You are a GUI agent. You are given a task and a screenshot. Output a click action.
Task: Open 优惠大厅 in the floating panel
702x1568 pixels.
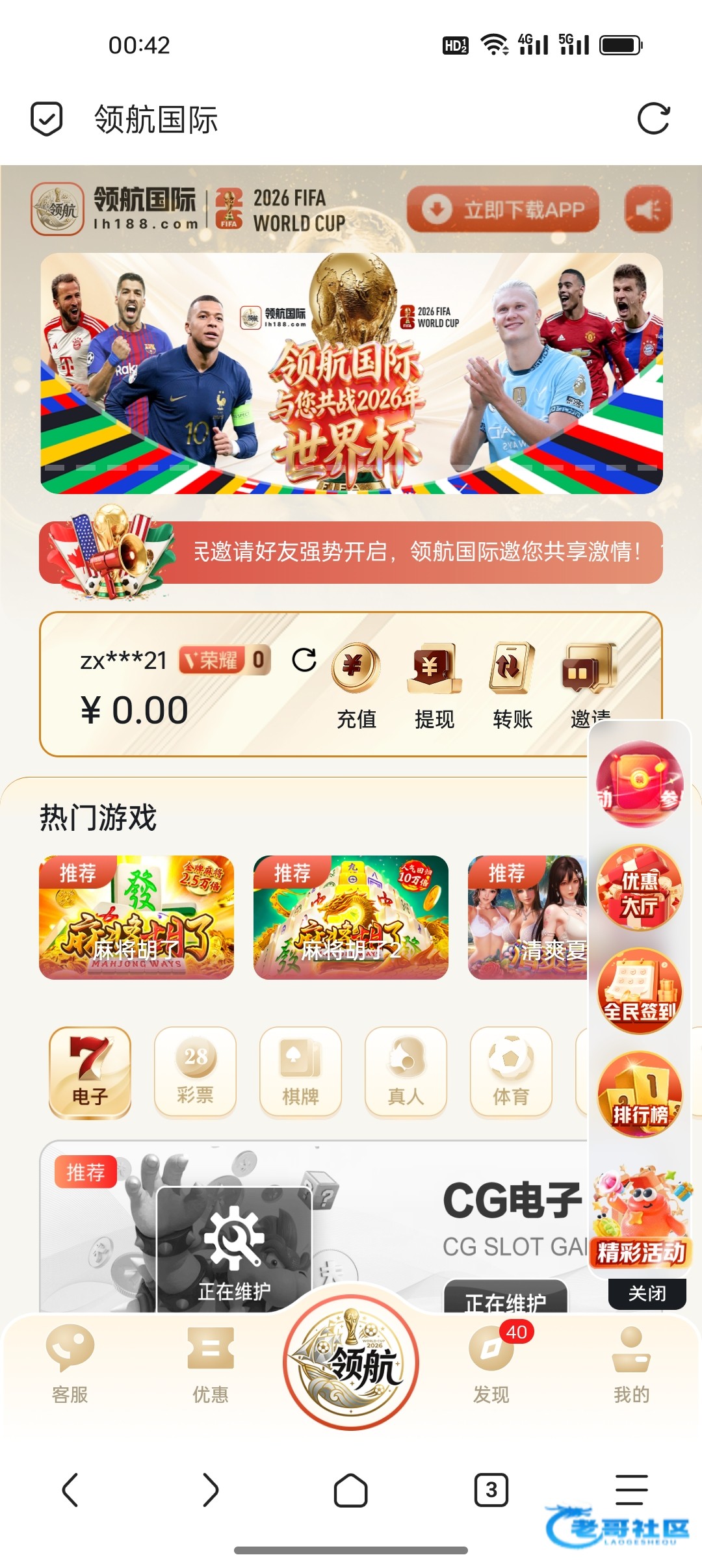click(640, 888)
